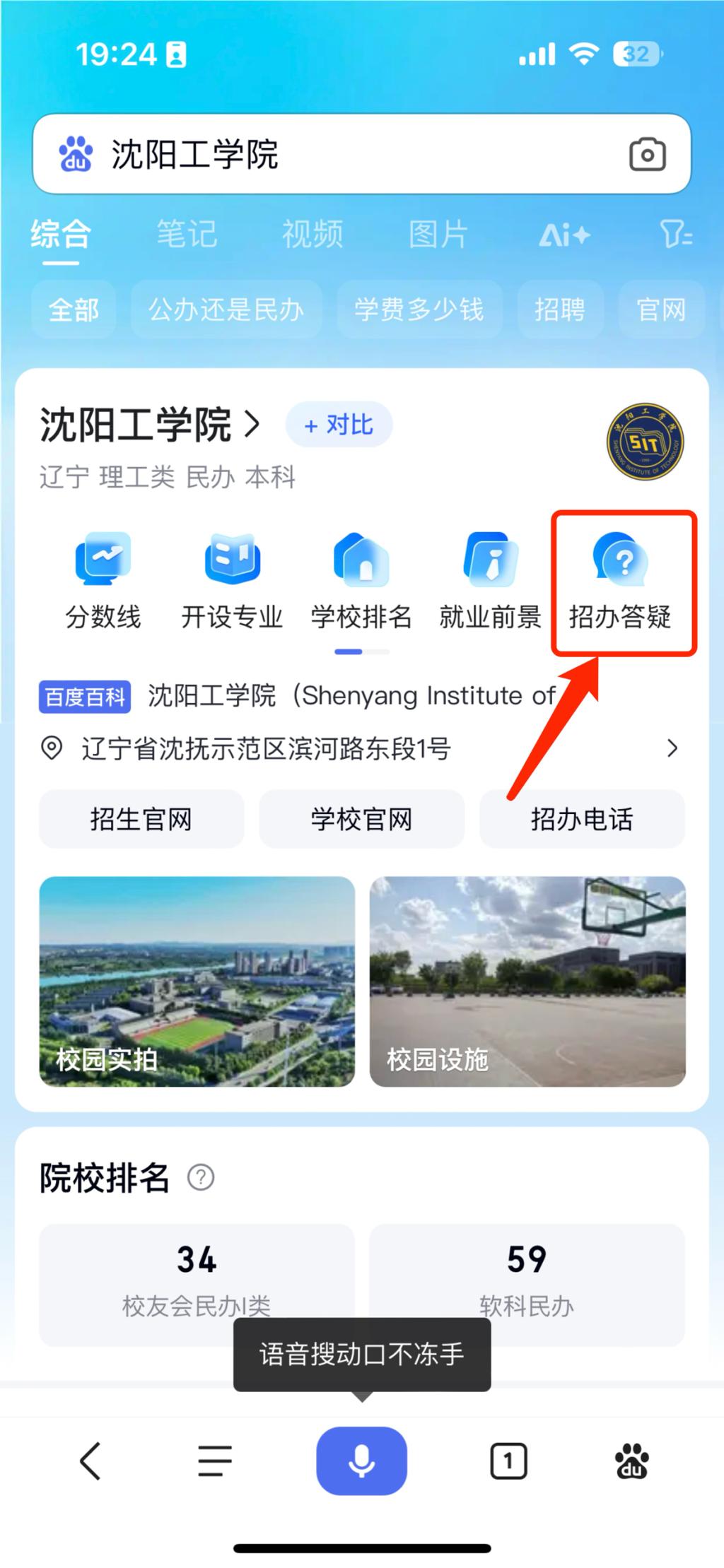Open 招办答疑 admissions Q&A
This screenshot has height=1568, width=724.
[x=620, y=583]
